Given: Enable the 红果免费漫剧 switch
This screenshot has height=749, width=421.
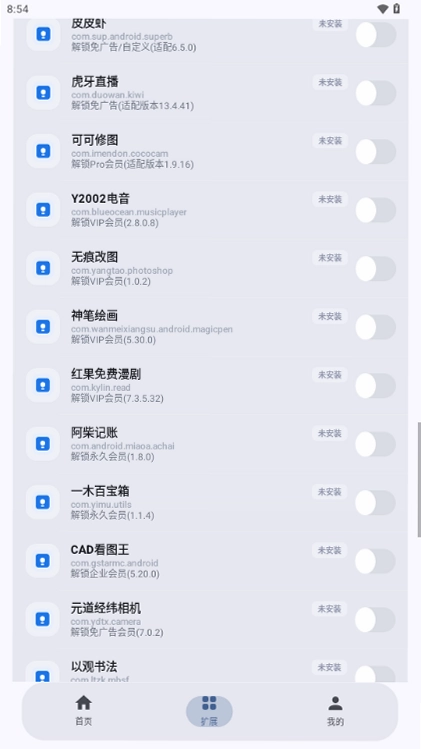Looking at the screenshot, I should tap(376, 385).
